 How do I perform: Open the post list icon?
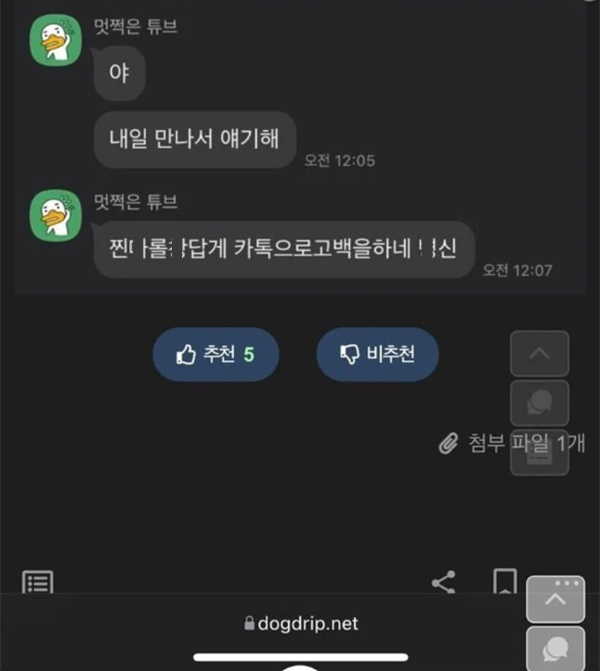(38, 582)
